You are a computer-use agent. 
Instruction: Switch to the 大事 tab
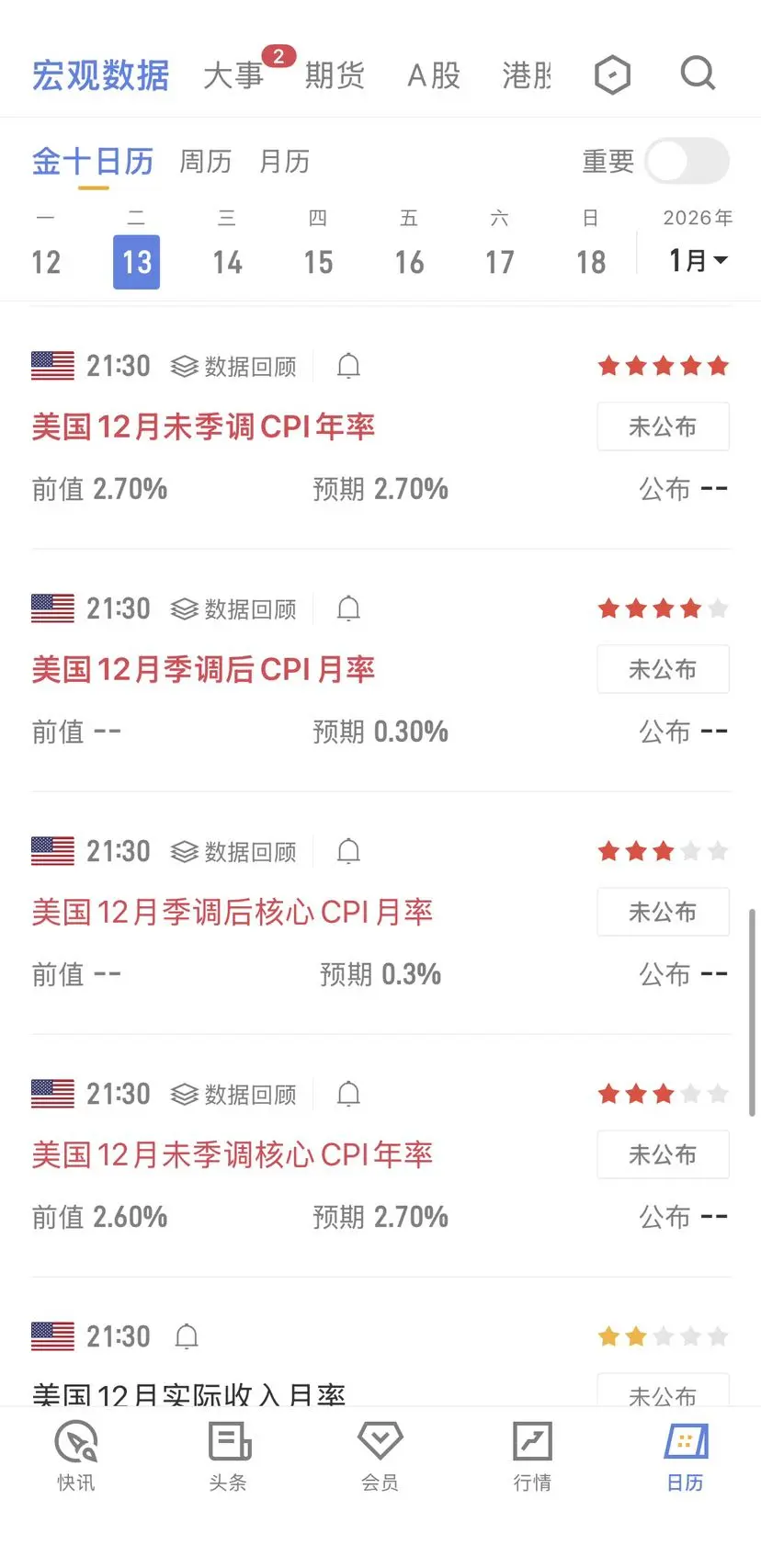coord(233,75)
